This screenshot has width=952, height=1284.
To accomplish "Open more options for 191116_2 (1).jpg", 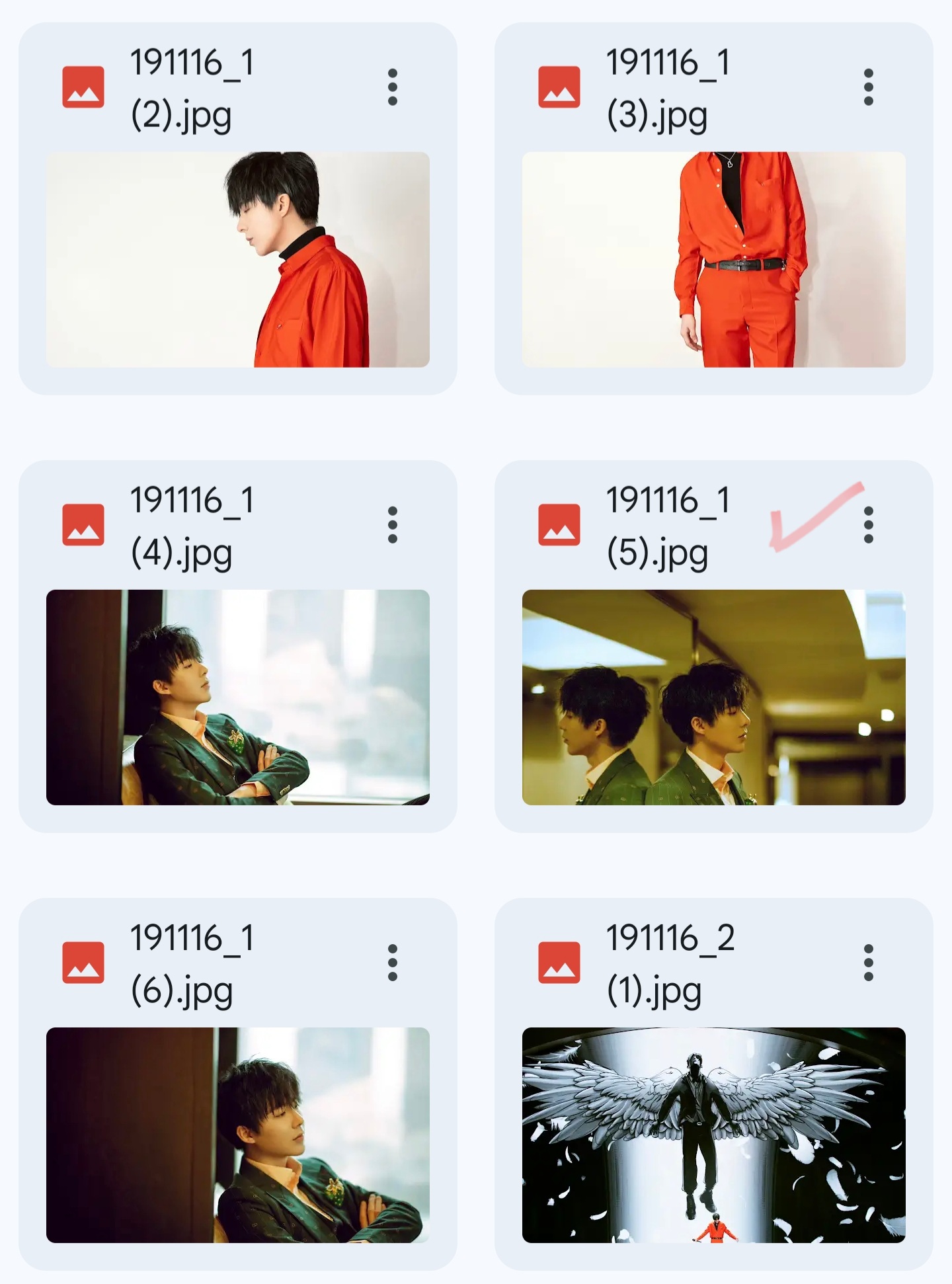I will pyautogui.click(x=869, y=963).
